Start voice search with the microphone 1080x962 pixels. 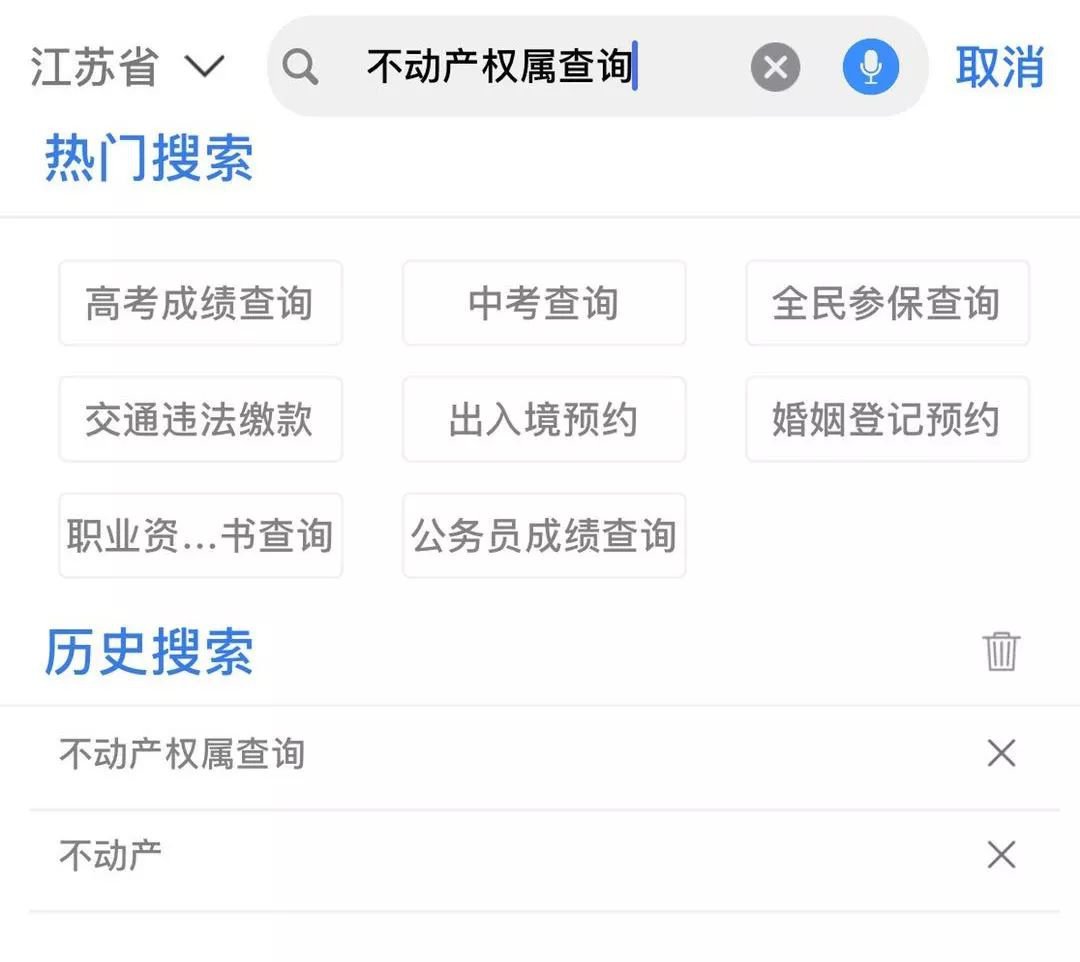[x=870, y=68]
